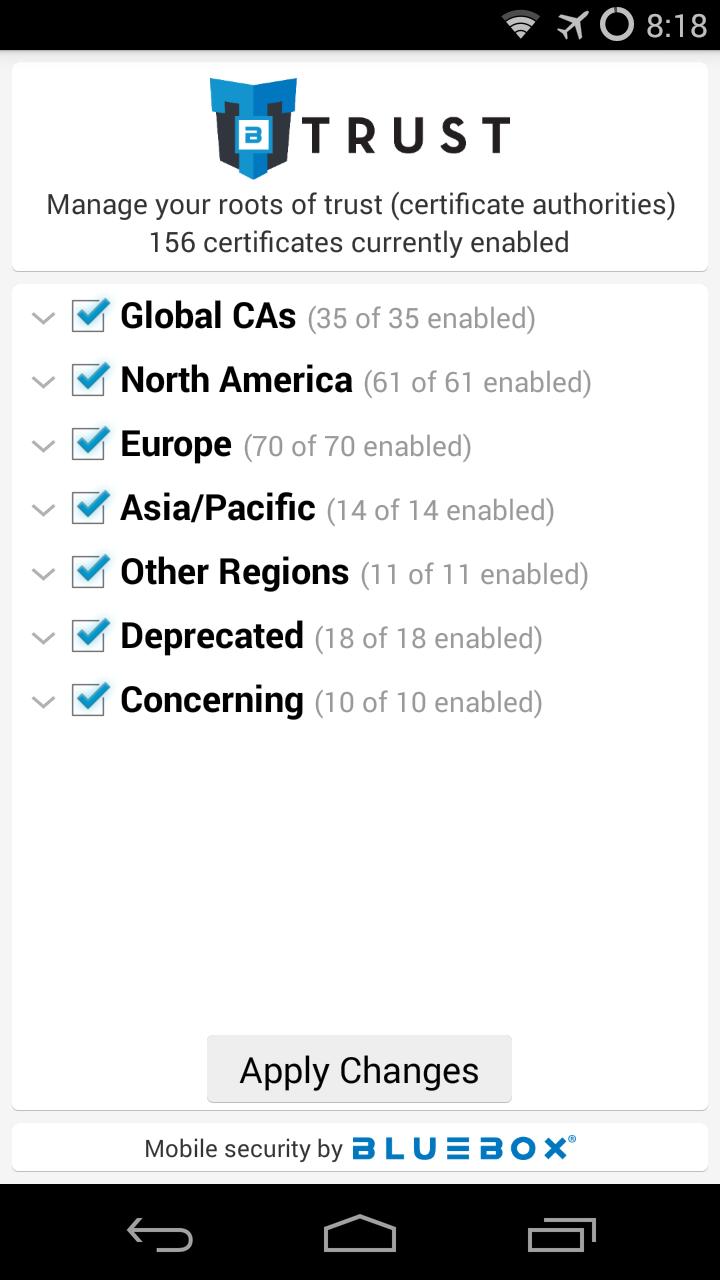This screenshot has width=720, height=1280.
Task: Disable the Deprecated certificates checkbox
Action: (89, 637)
